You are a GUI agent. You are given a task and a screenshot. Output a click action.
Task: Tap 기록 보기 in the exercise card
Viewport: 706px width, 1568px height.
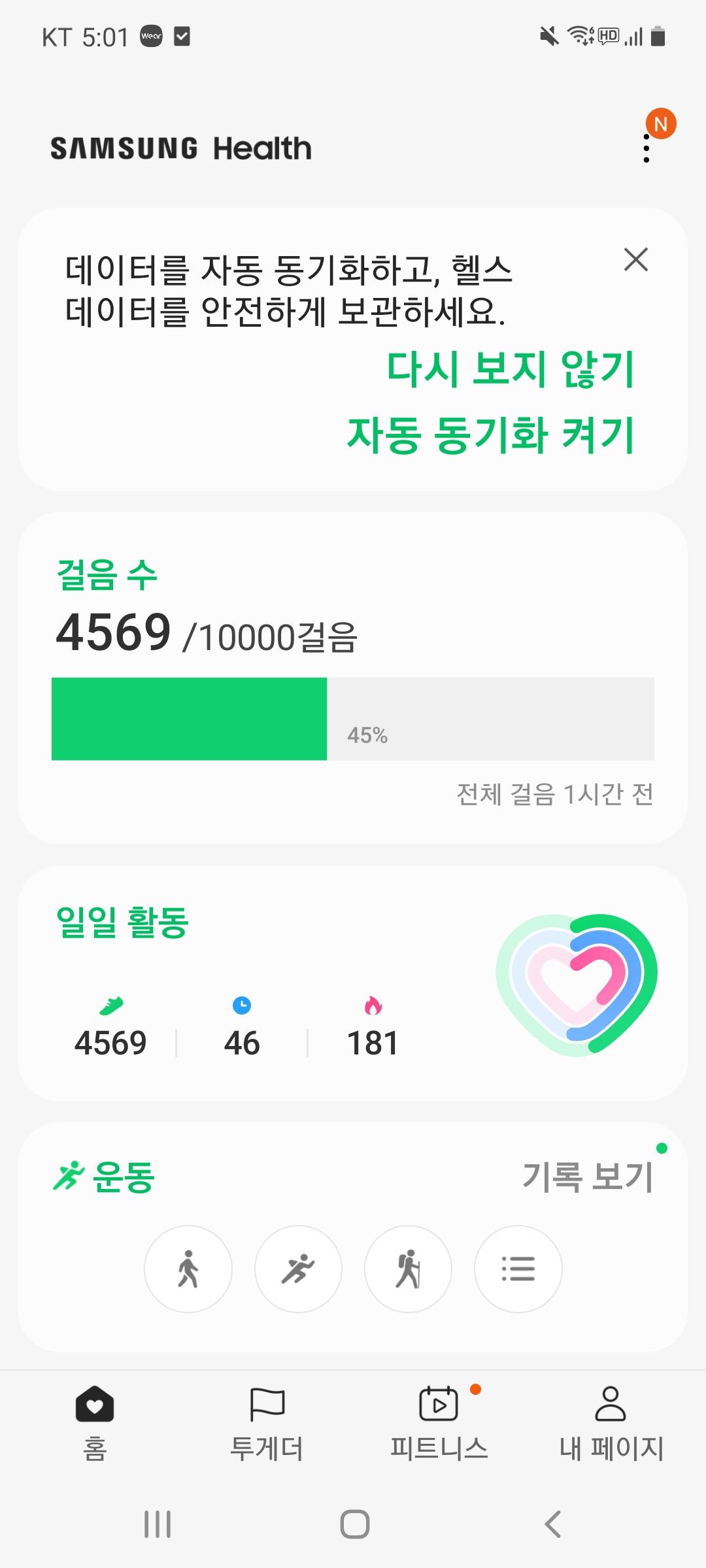(587, 1177)
